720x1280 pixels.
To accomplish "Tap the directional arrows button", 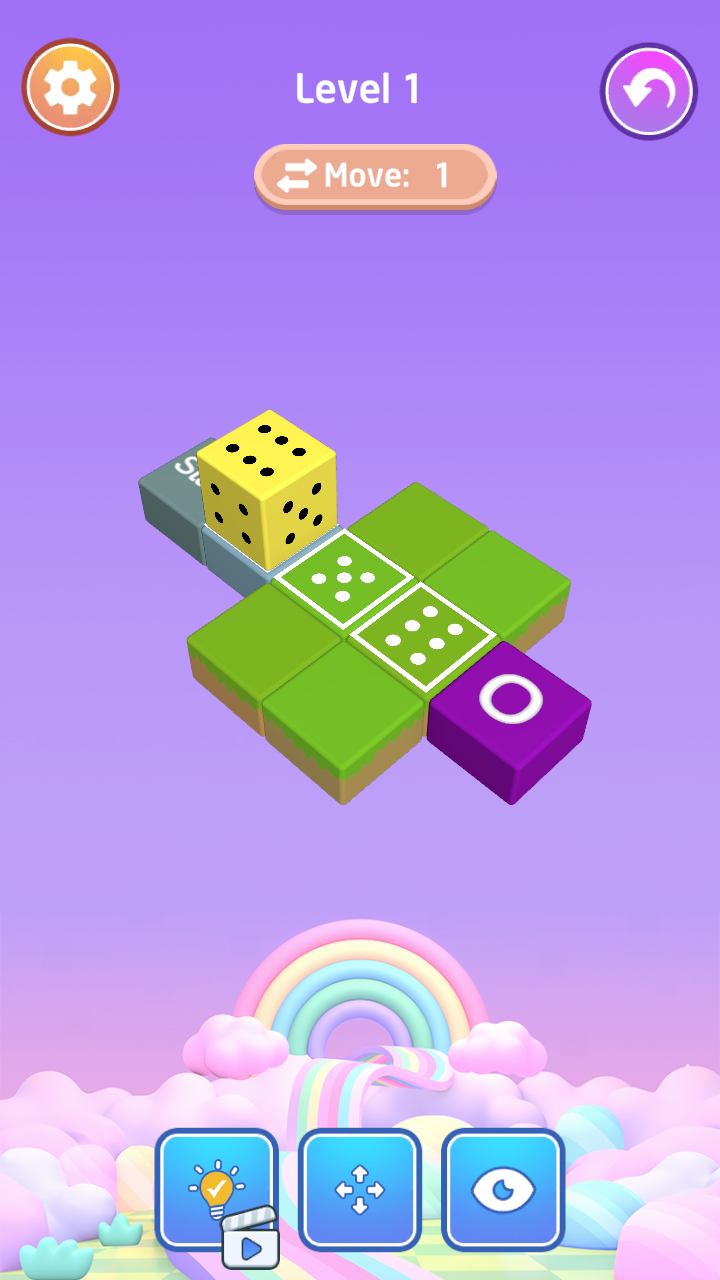I will [x=360, y=1190].
